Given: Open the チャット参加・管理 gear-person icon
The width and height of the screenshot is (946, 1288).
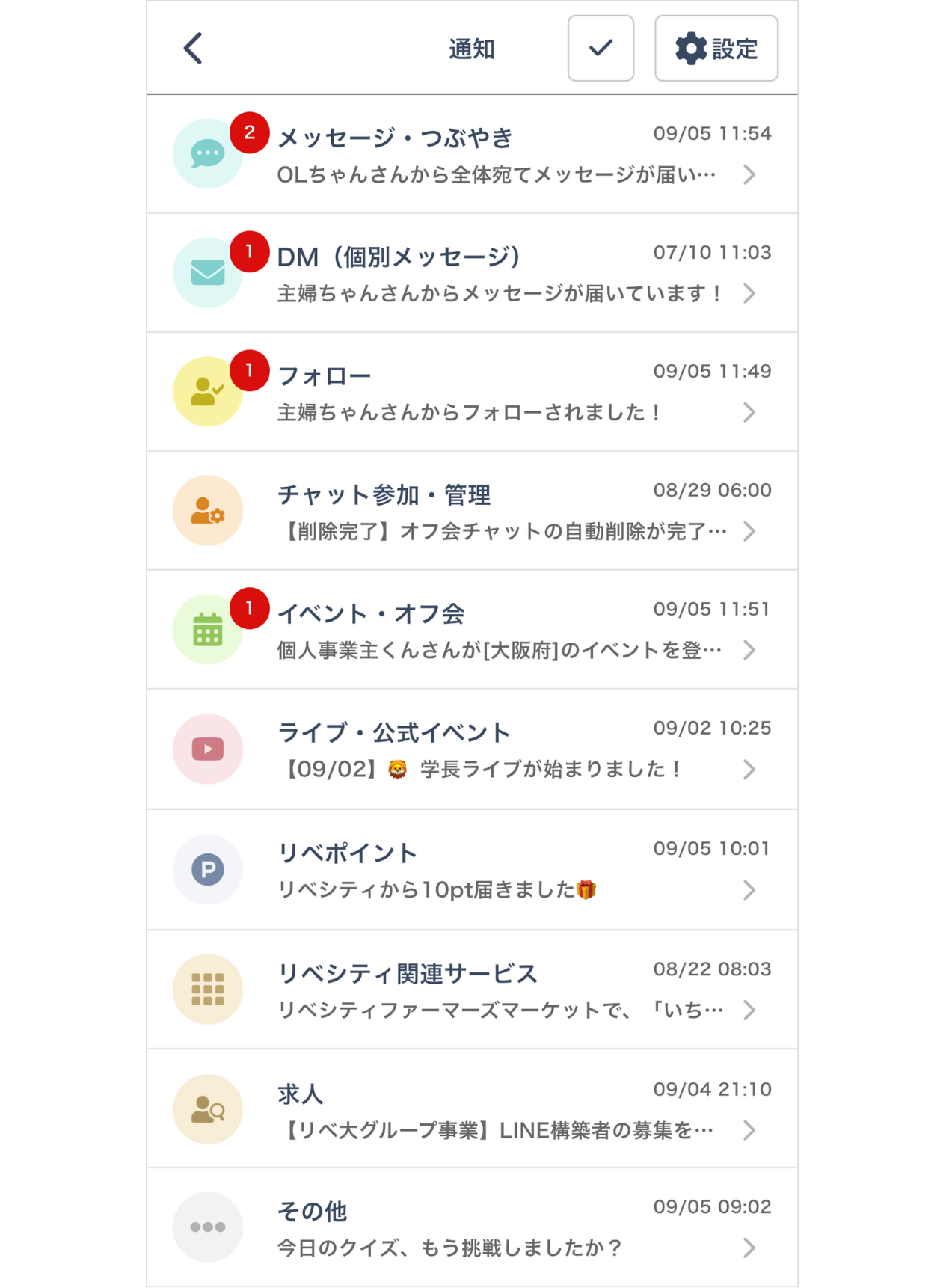Looking at the screenshot, I should pos(208,509).
